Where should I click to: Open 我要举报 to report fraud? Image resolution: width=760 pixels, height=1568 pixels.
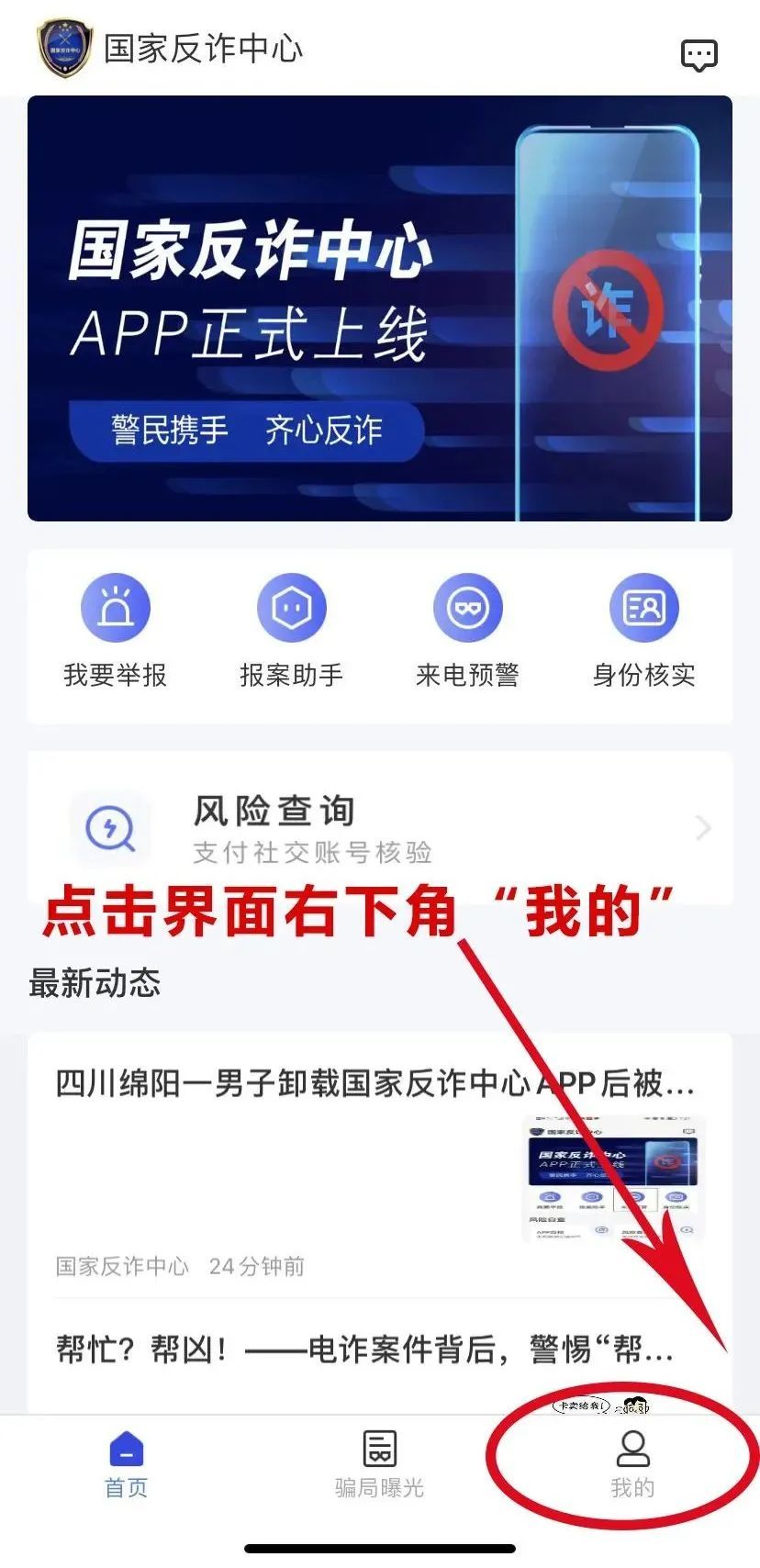click(x=116, y=632)
